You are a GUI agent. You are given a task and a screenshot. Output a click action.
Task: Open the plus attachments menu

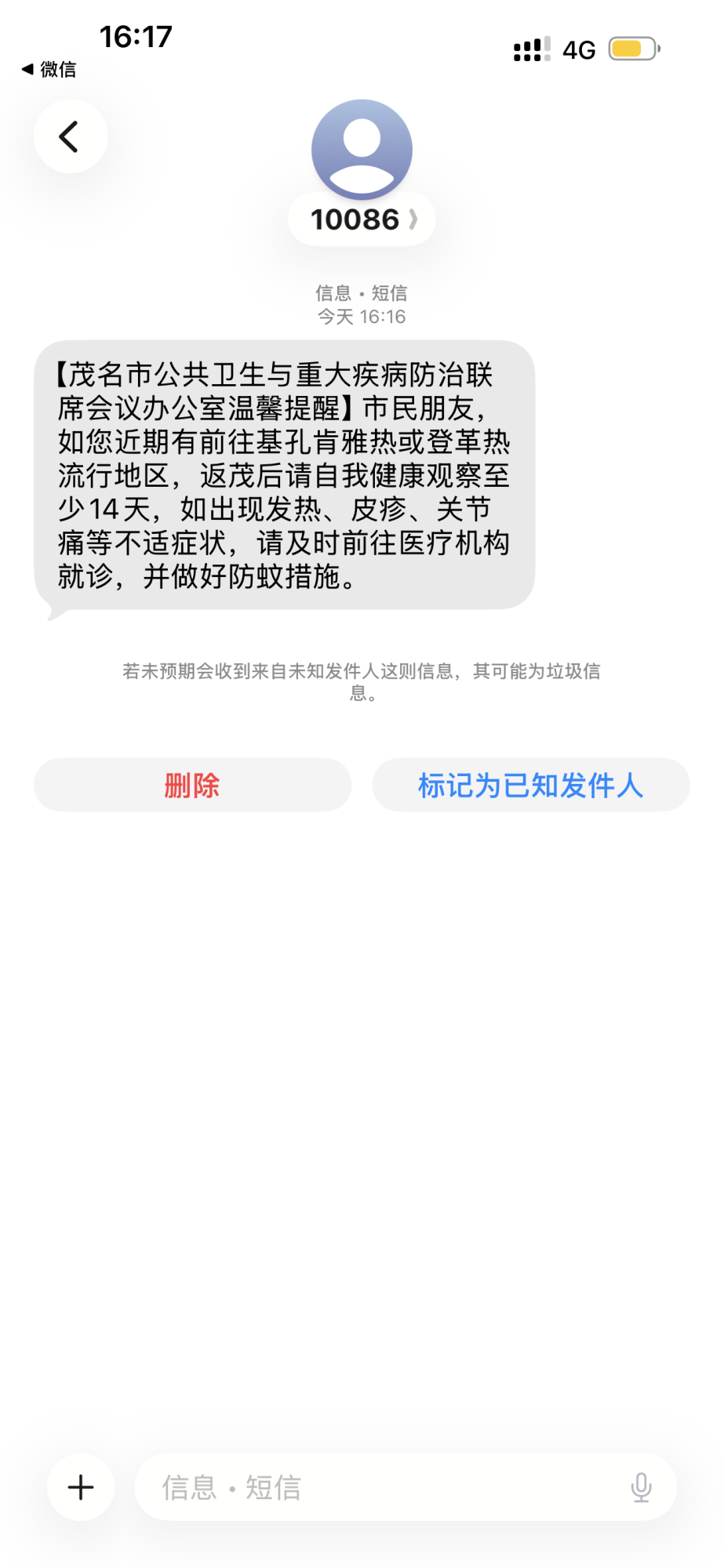[x=81, y=1487]
